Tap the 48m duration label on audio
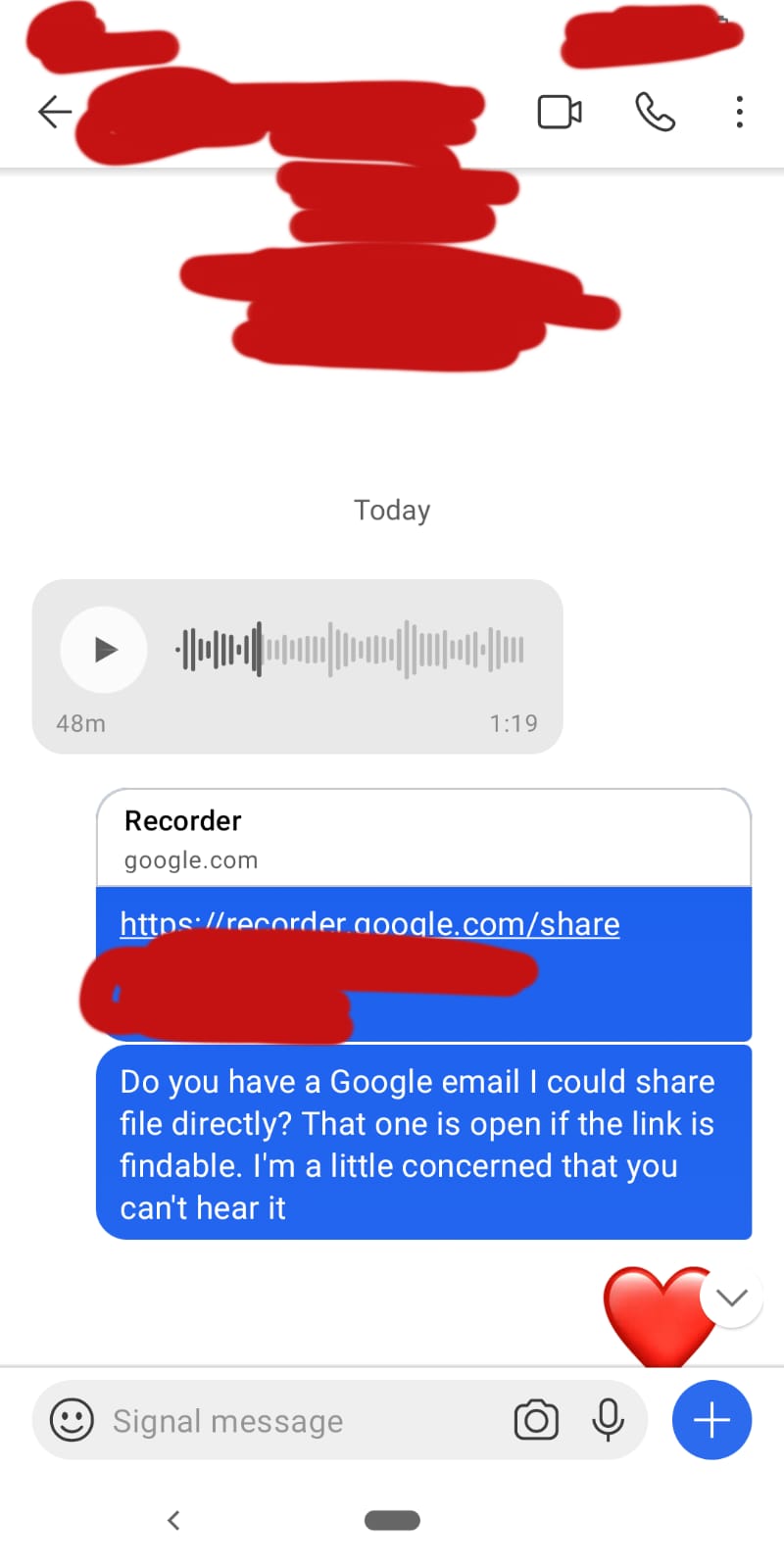The image size is (784, 1568). 81,723
